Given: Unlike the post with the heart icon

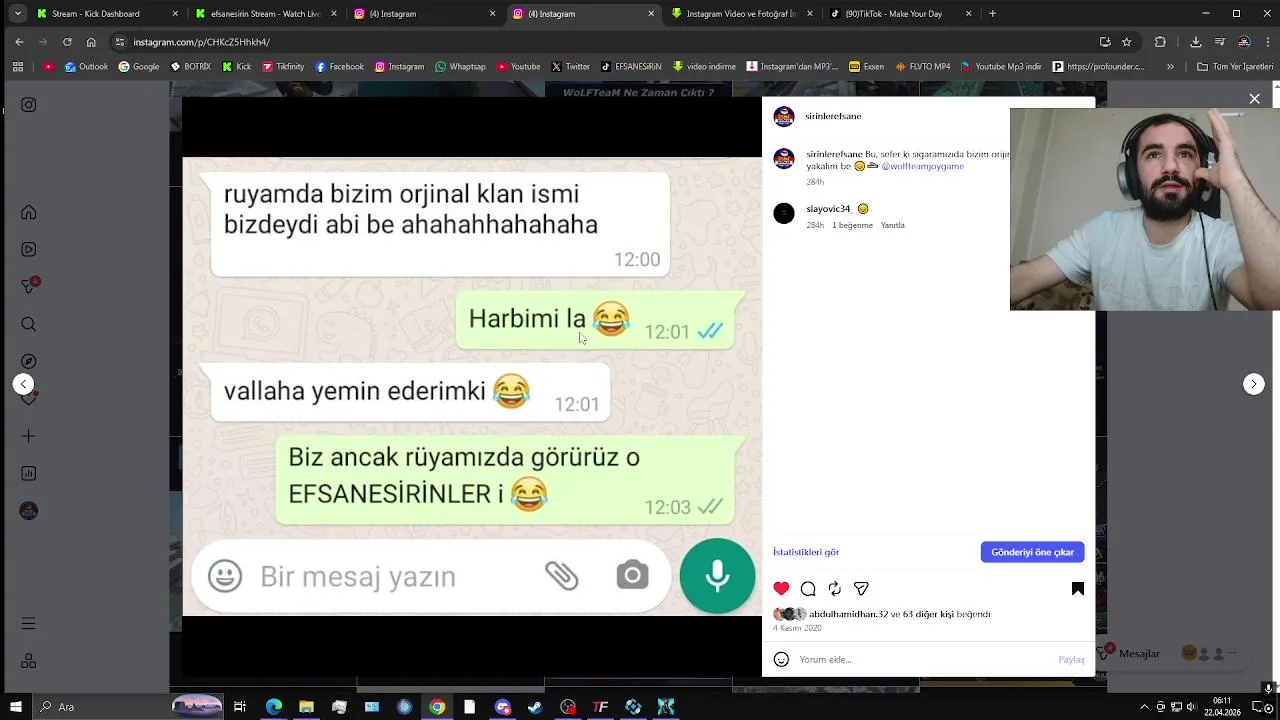Looking at the screenshot, I should coord(781,589).
